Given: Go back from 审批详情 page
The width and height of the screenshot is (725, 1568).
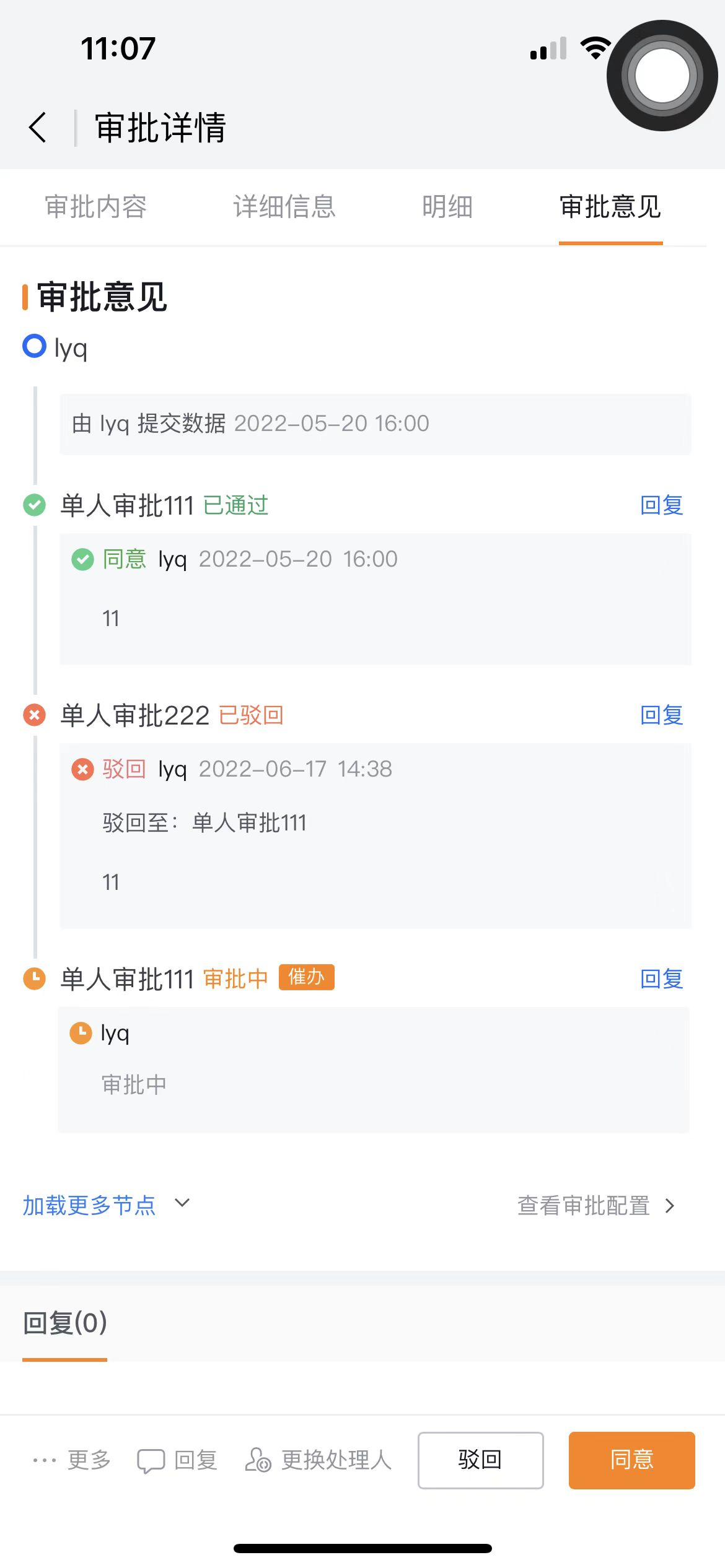Looking at the screenshot, I should point(38,128).
